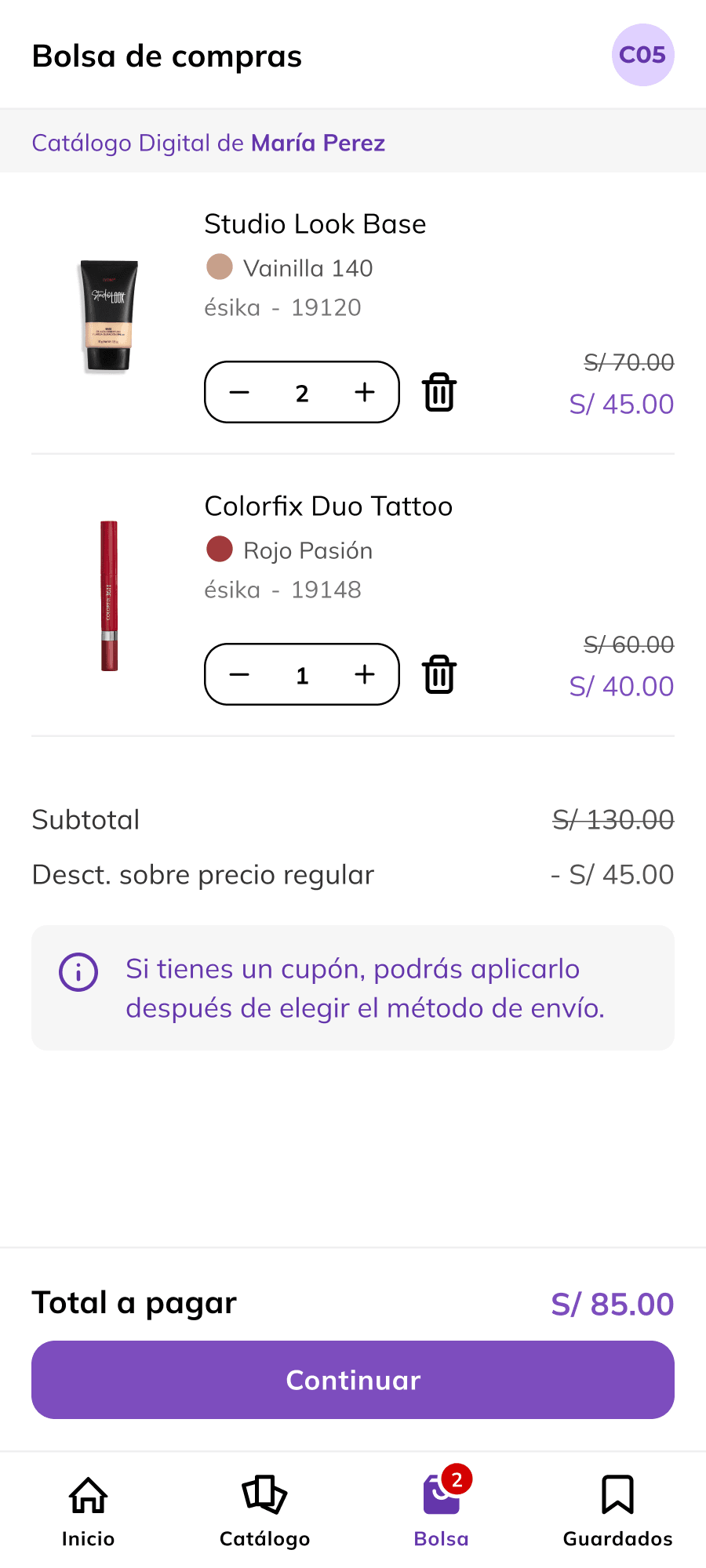The height and width of the screenshot is (1568, 706).
Task: Open the Bolsa bag icon with badge
Action: tap(441, 1494)
